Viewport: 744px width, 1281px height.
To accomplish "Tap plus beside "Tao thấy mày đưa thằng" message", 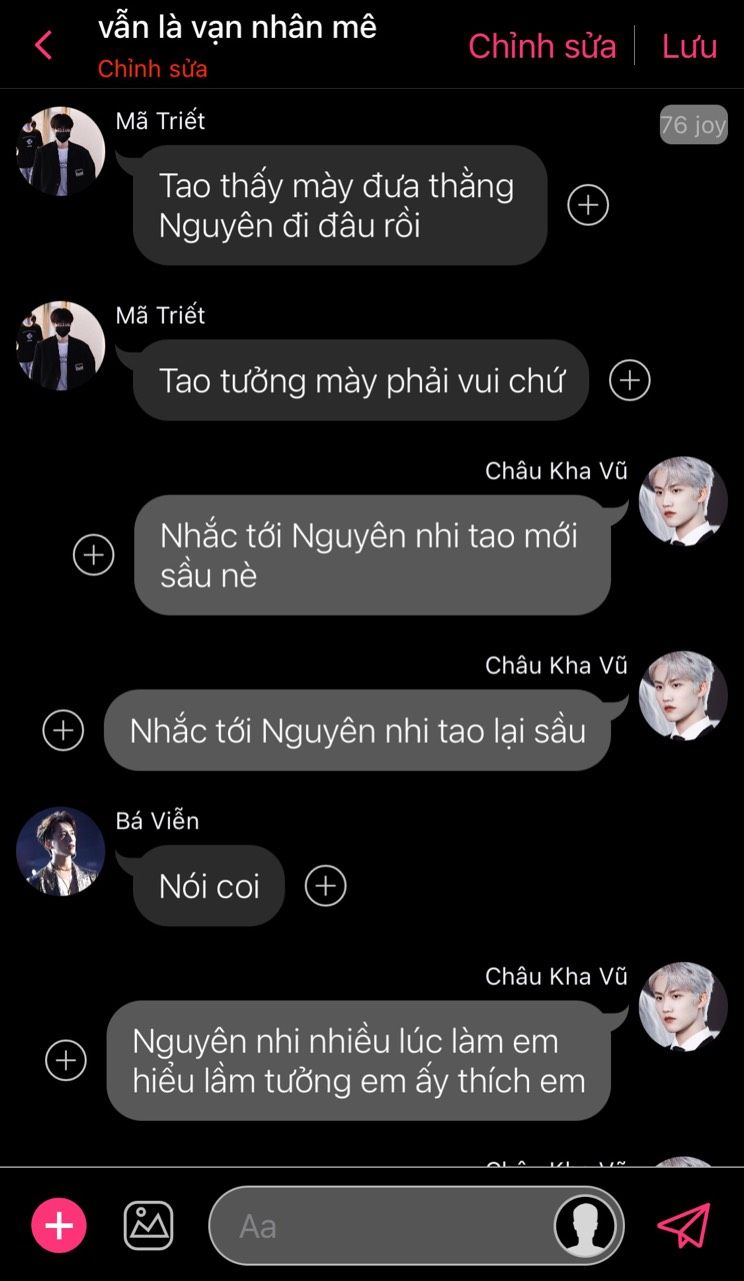I will tap(588, 205).
